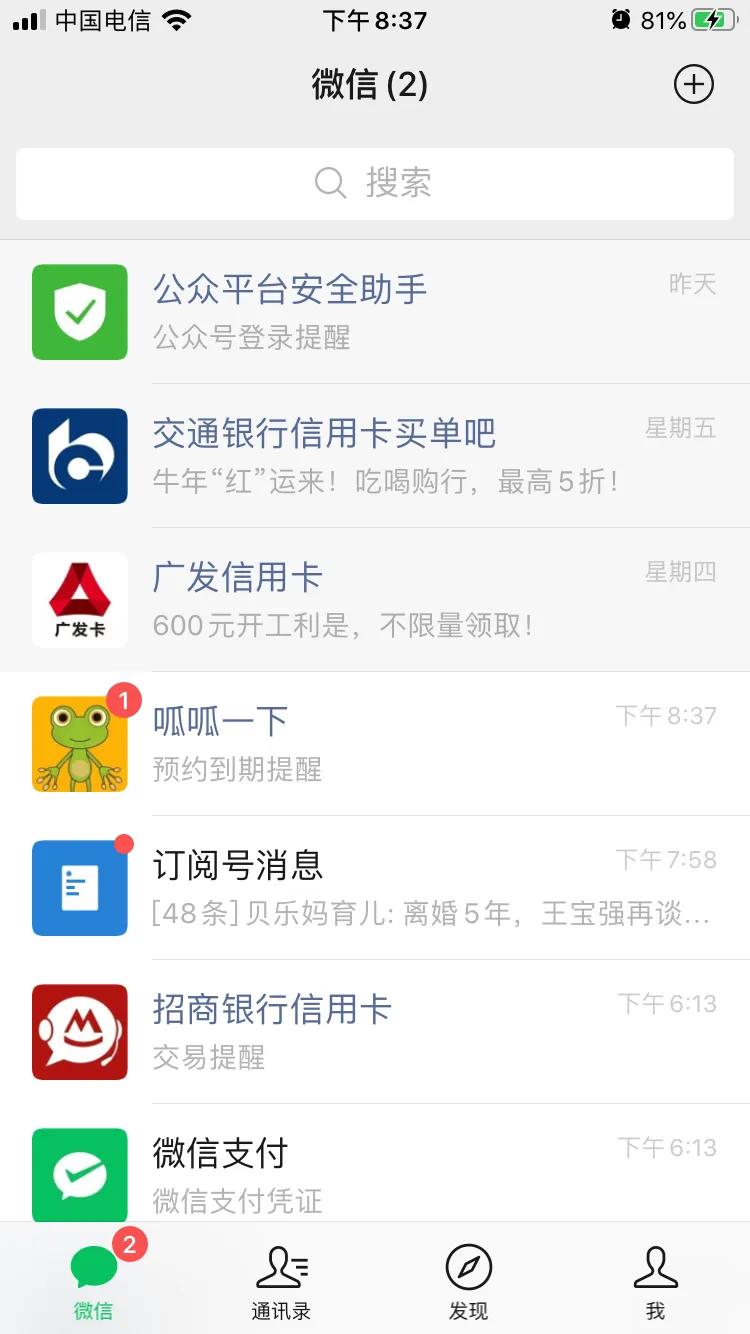Viewport: 750px width, 1334px height.
Task: Open the 招商银行信用卡 chat
Action: point(375,1031)
